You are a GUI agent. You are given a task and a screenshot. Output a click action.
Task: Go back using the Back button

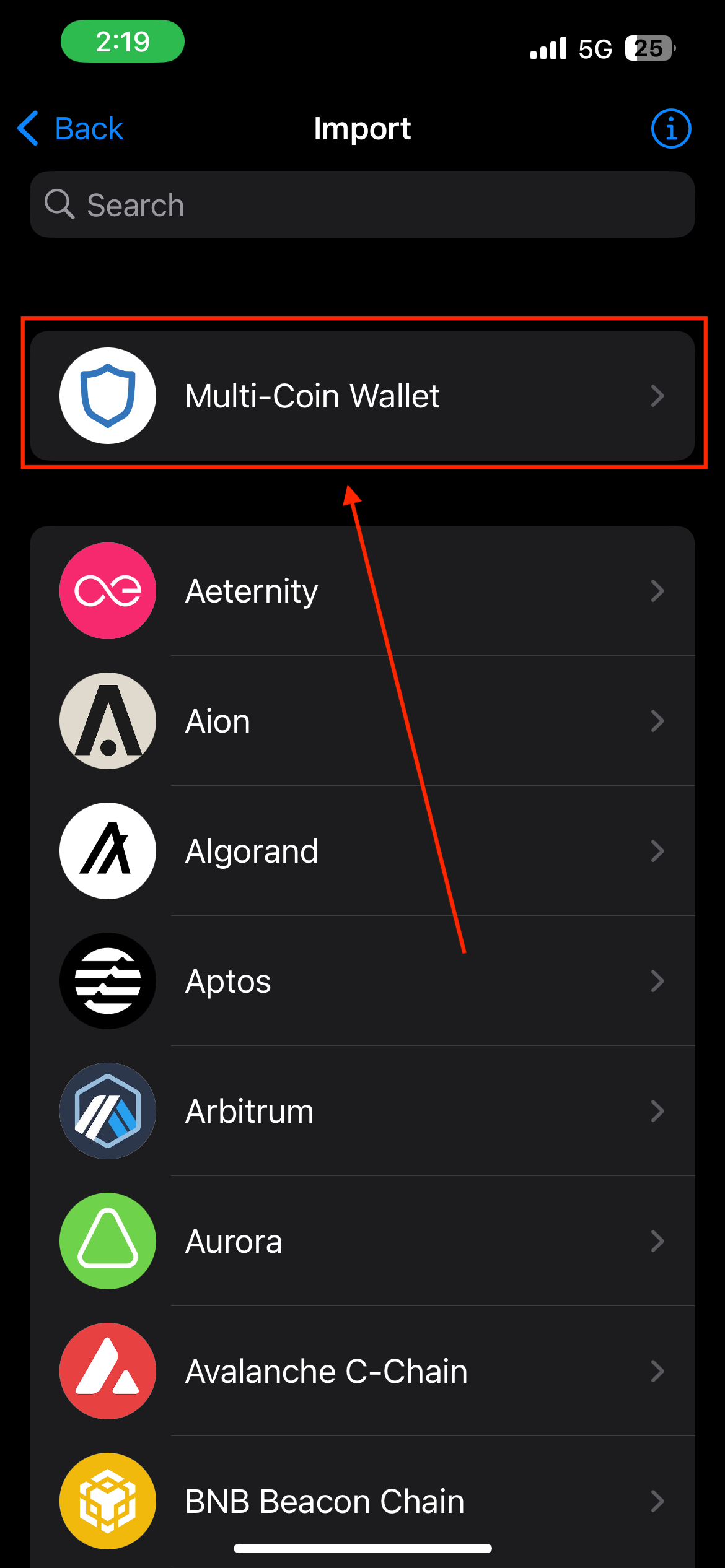(x=71, y=129)
